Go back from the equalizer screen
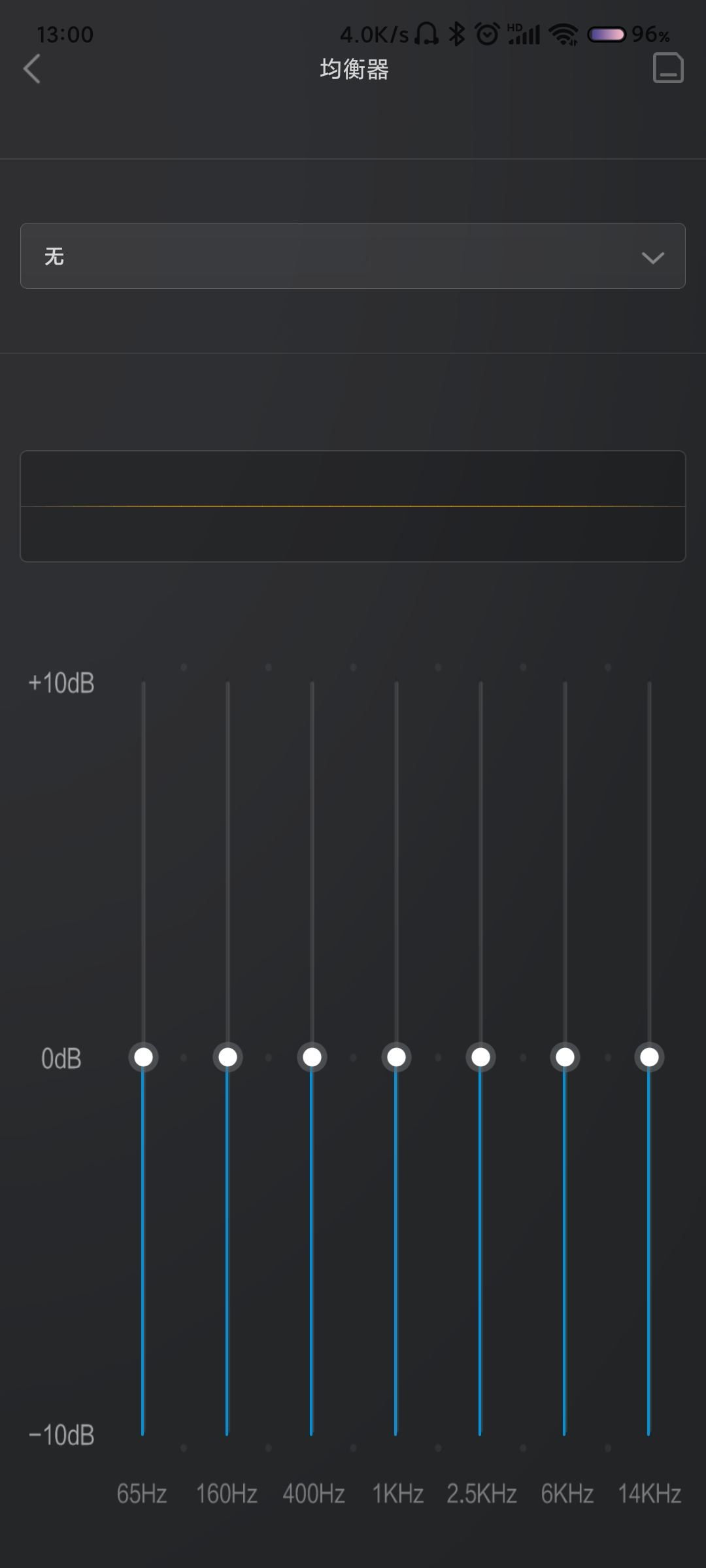 point(32,69)
